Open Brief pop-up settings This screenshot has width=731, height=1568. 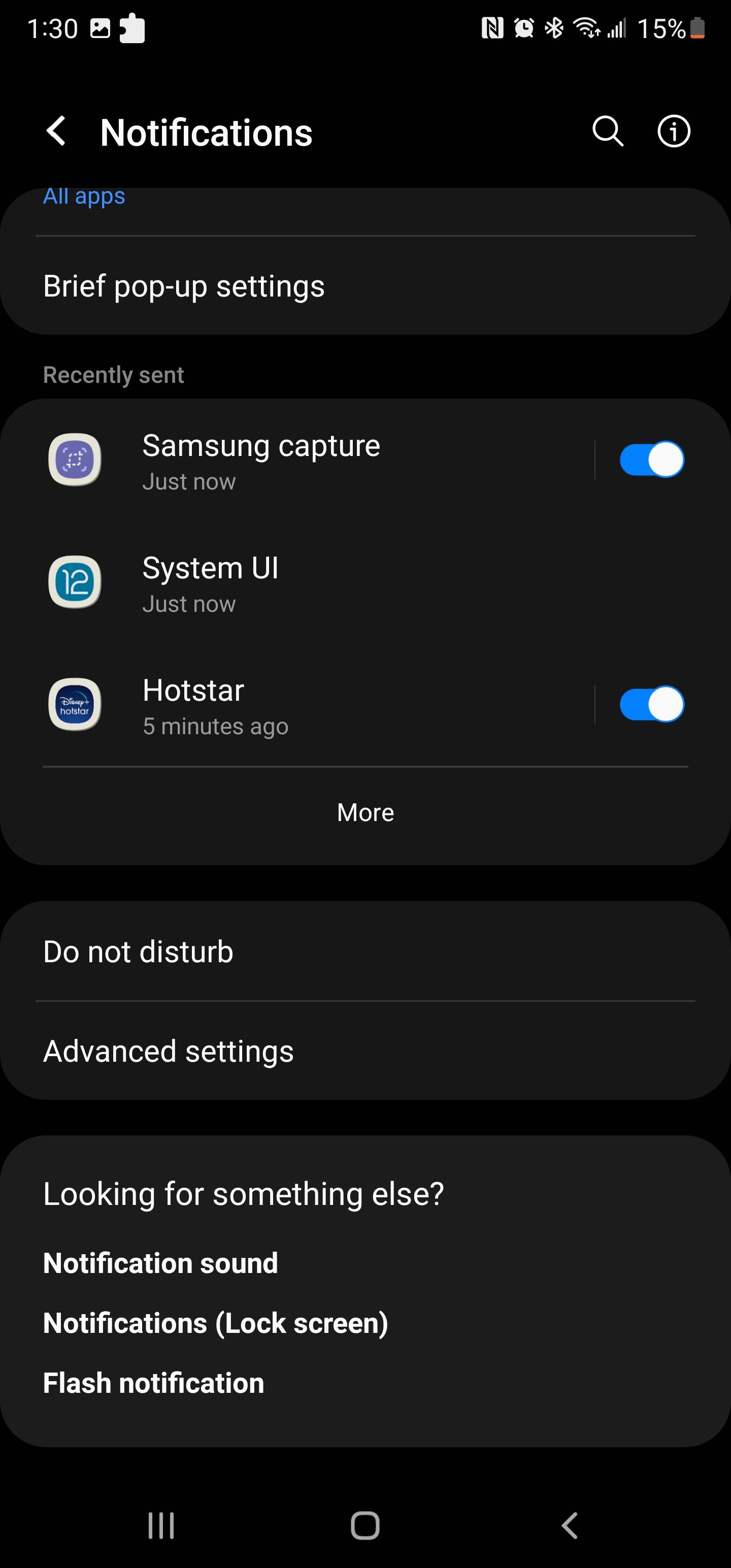tap(184, 285)
